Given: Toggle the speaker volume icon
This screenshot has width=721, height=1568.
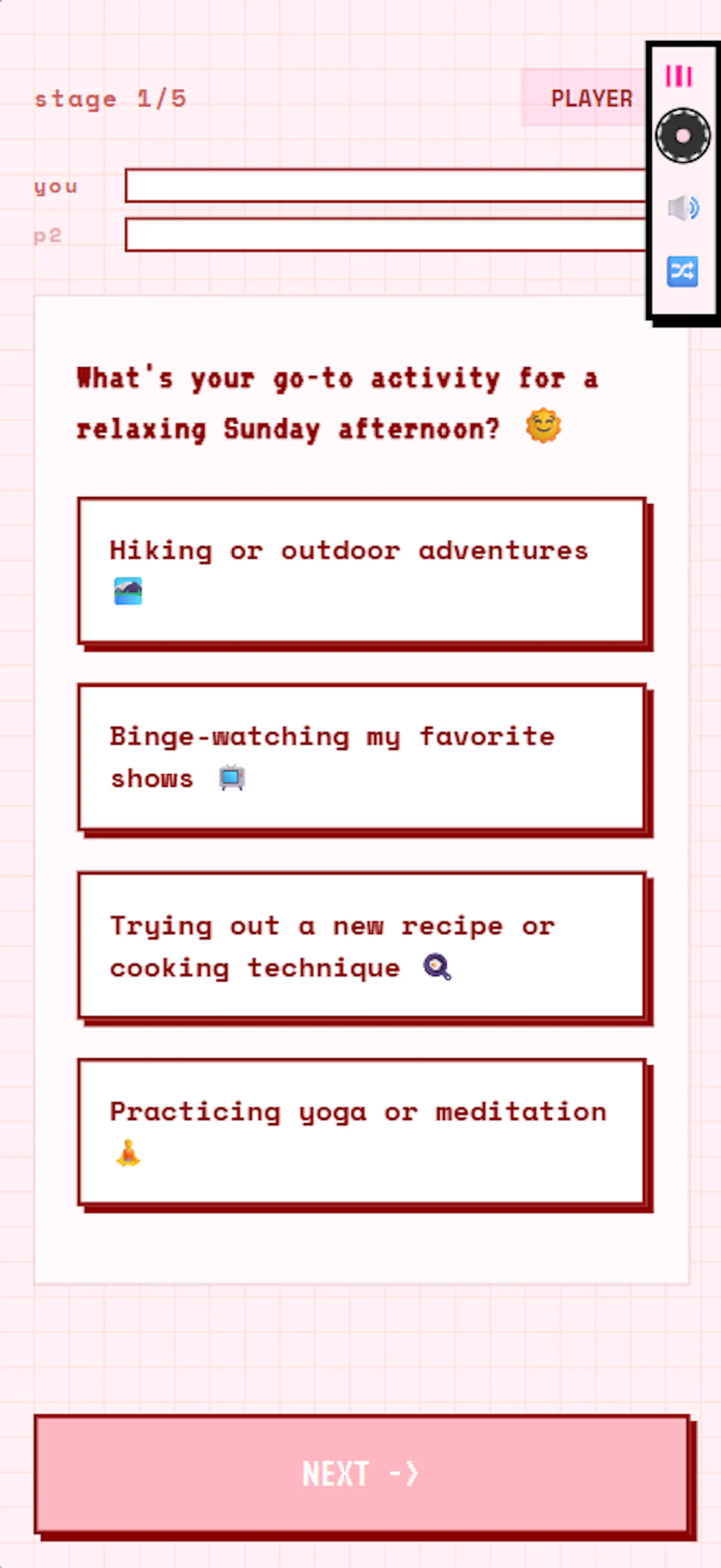Looking at the screenshot, I should coord(683,208).
